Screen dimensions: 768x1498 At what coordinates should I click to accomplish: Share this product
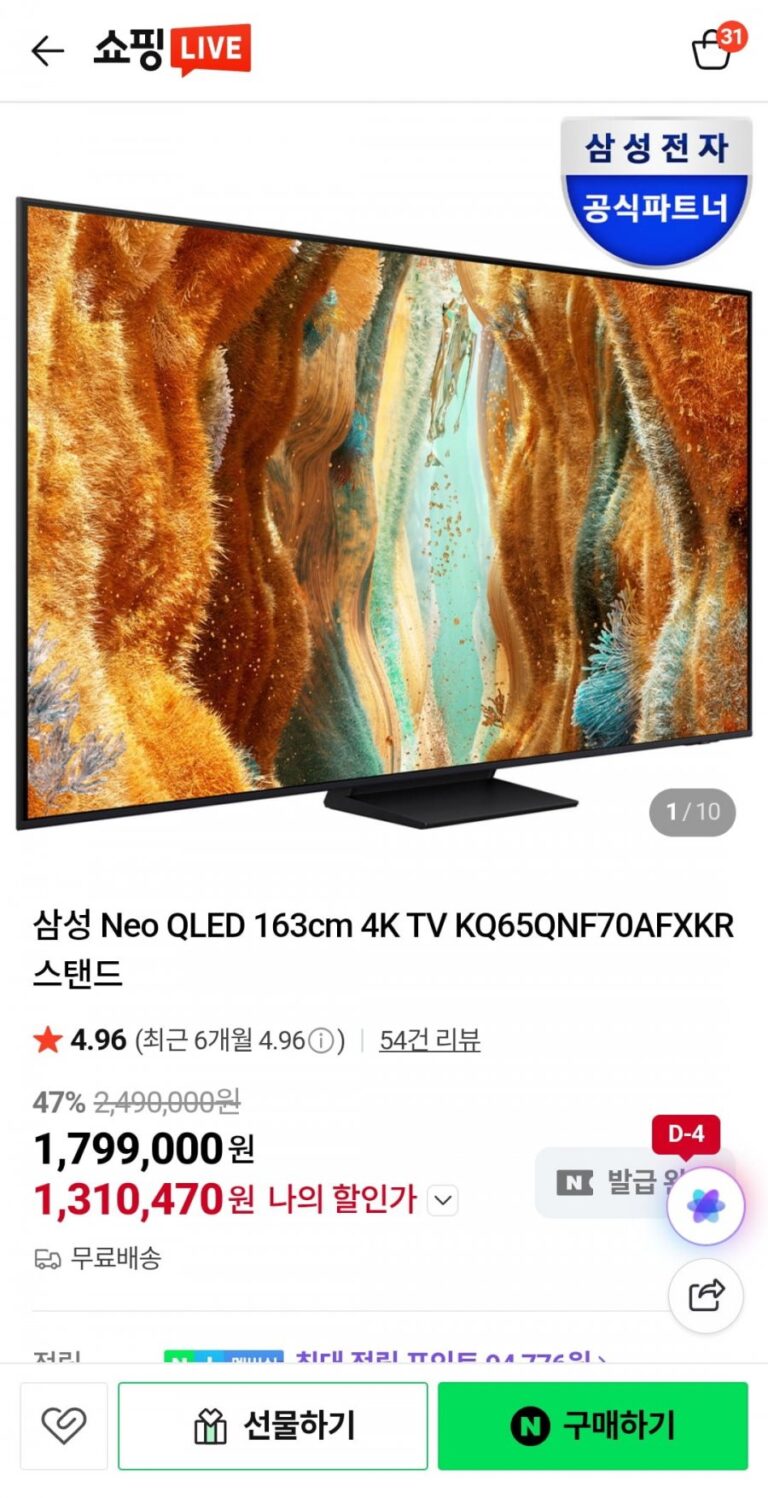click(x=705, y=1296)
